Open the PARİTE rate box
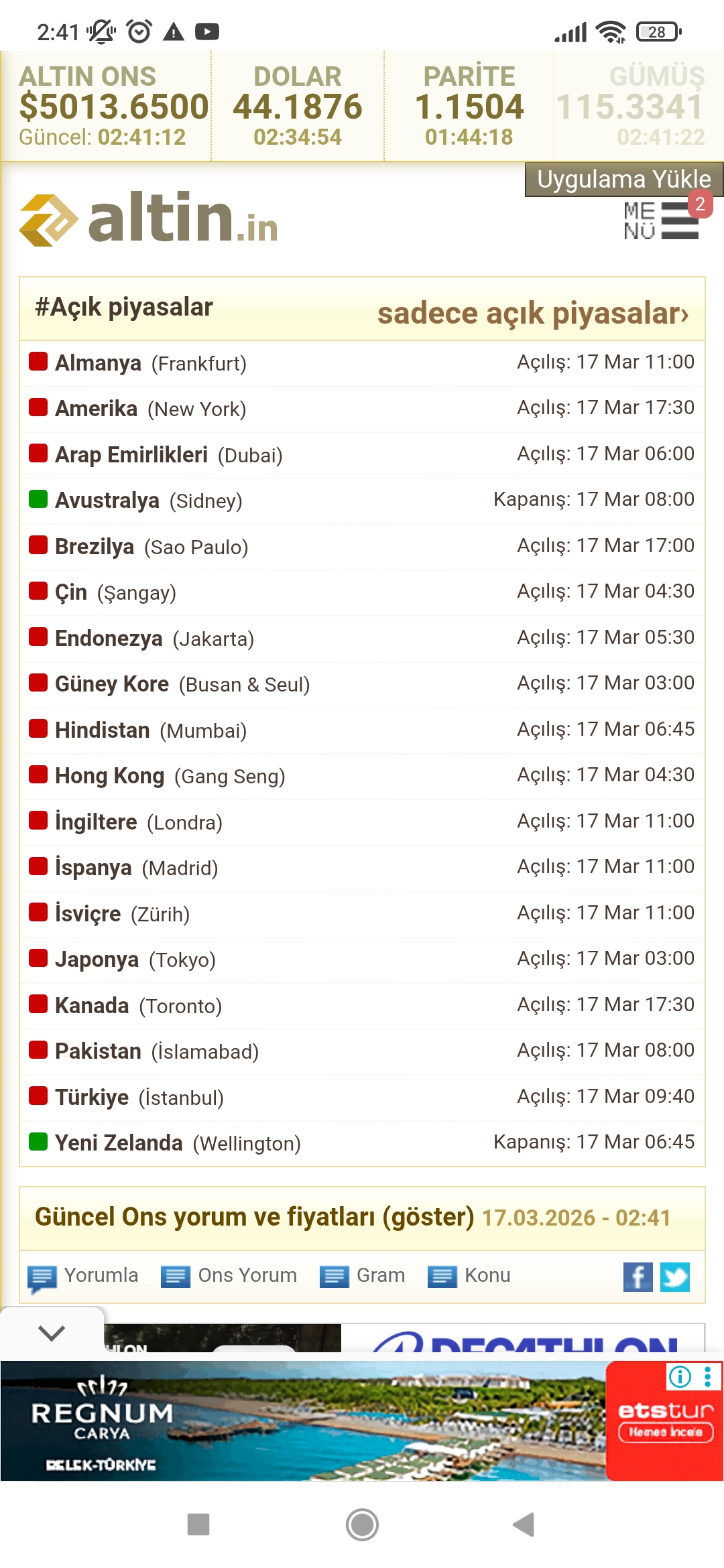Viewport: 724px width, 1568px height. coord(469,107)
